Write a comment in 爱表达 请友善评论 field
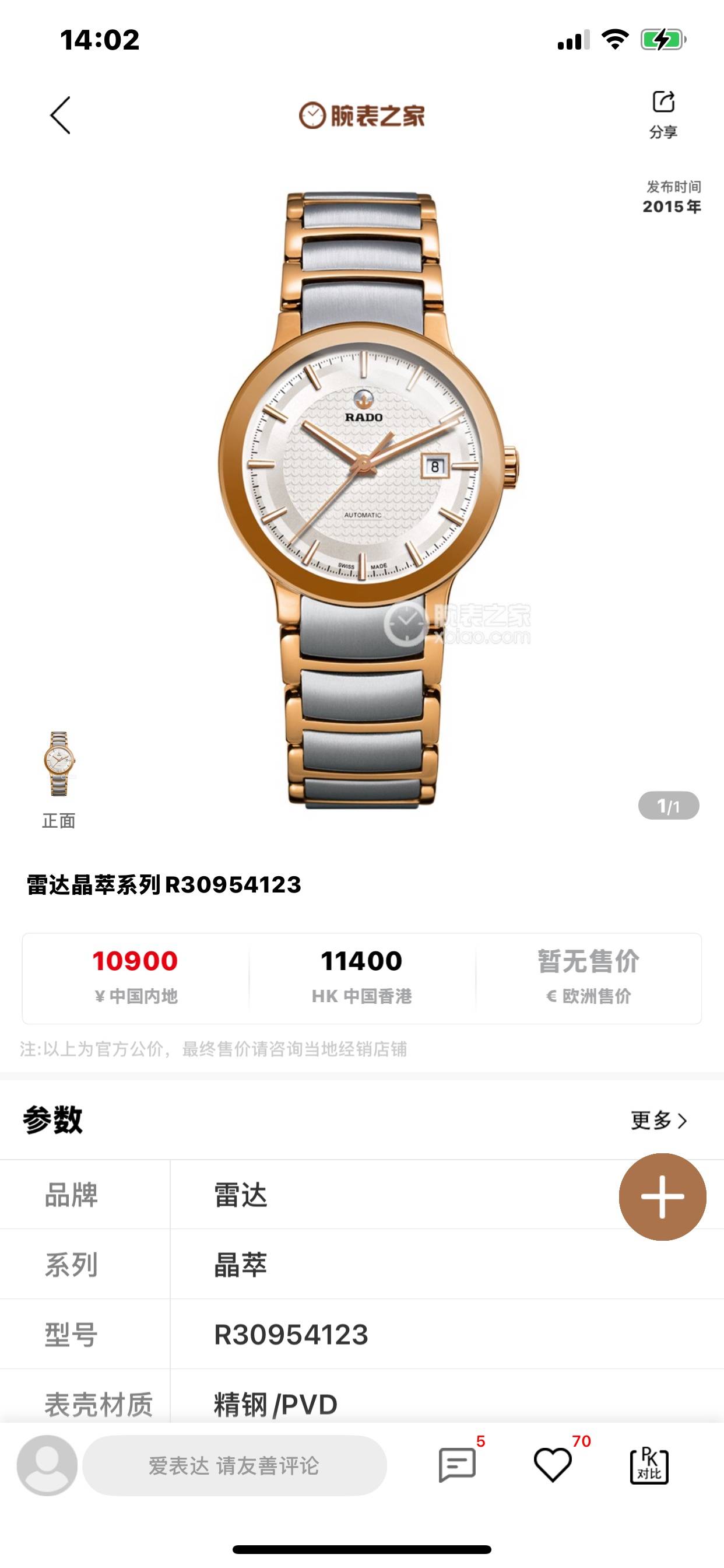The image size is (724, 1568). pyautogui.click(x=234, y=1465)
